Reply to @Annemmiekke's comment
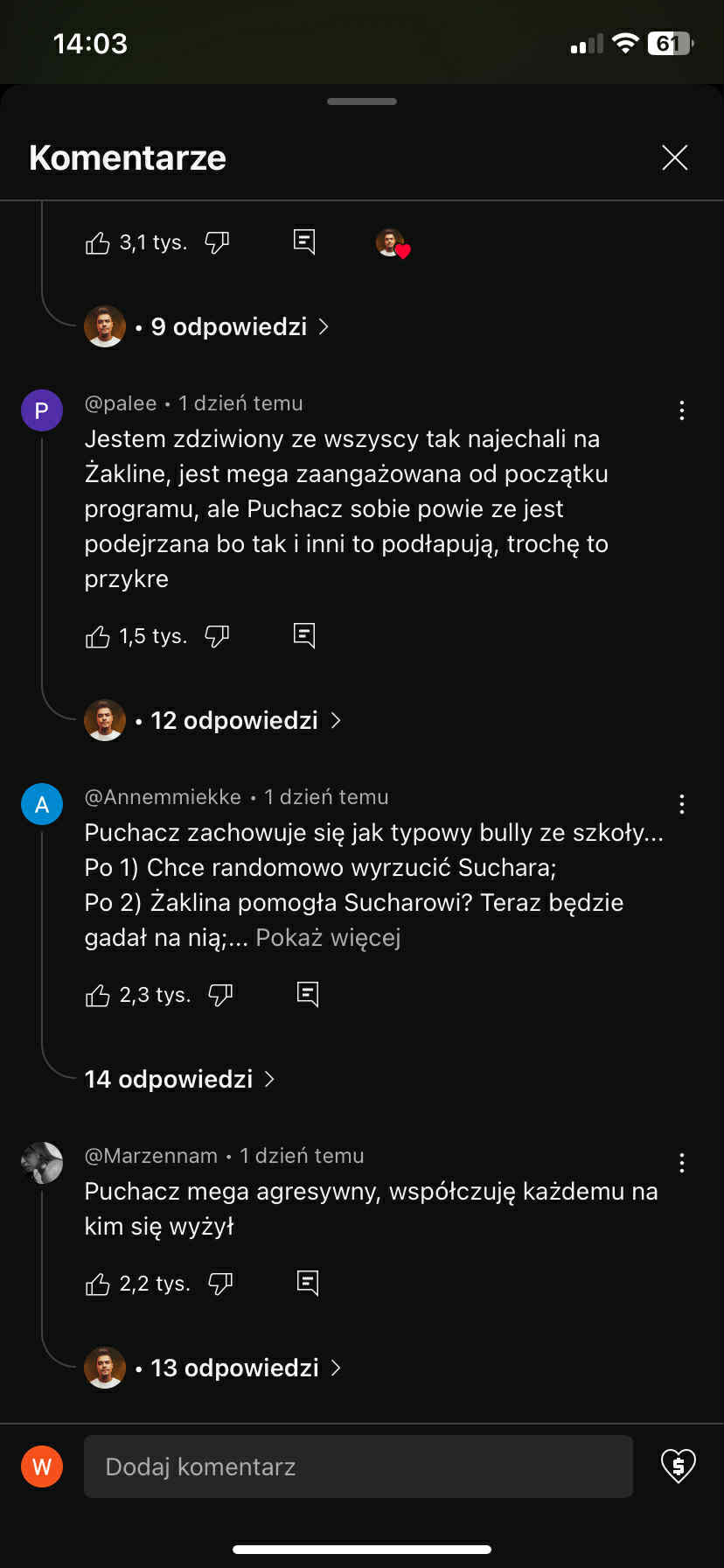Image resolution: width=724 pixels, height=1568 pixels. 308,994
